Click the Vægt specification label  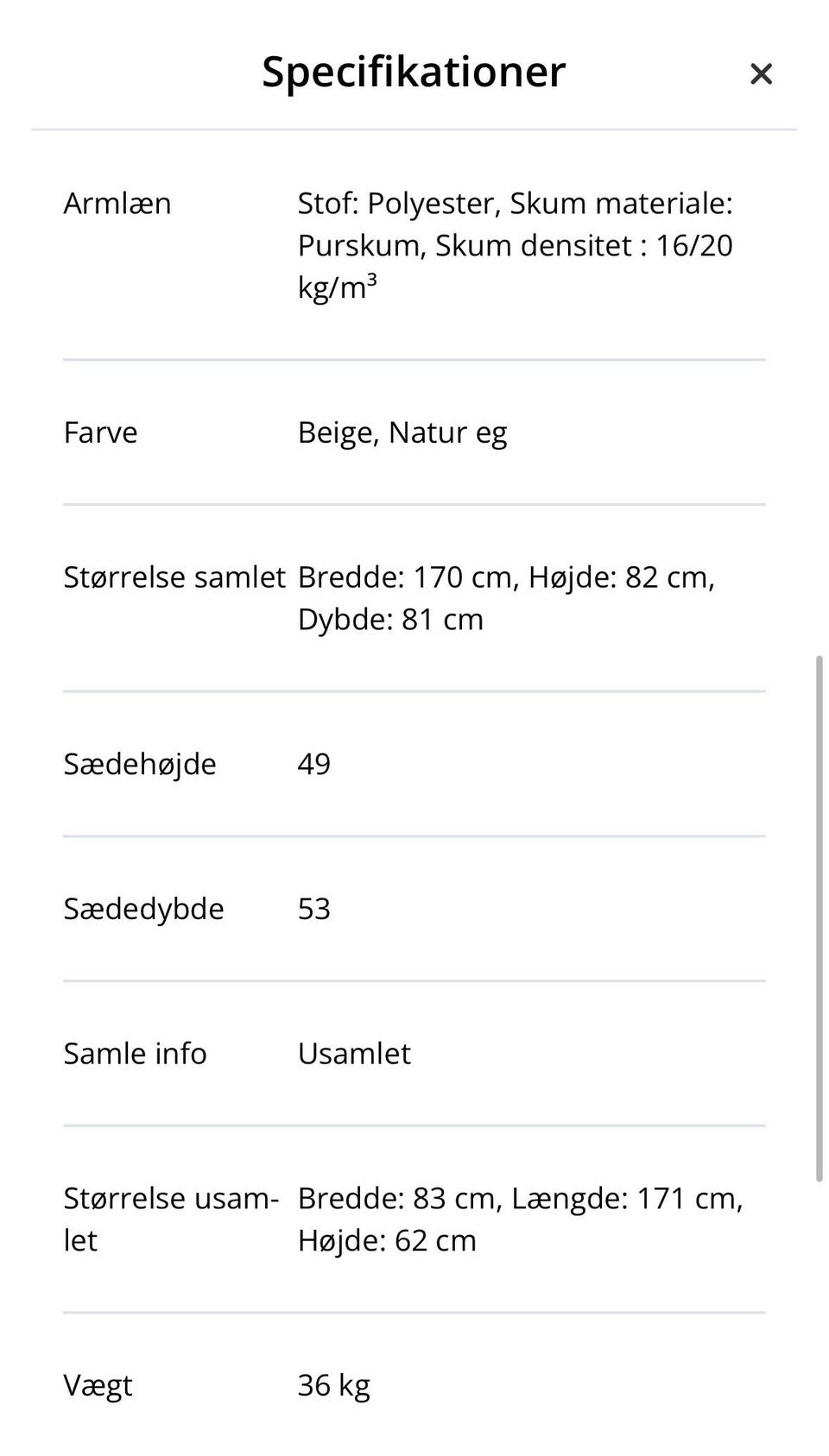(98, 1384)
